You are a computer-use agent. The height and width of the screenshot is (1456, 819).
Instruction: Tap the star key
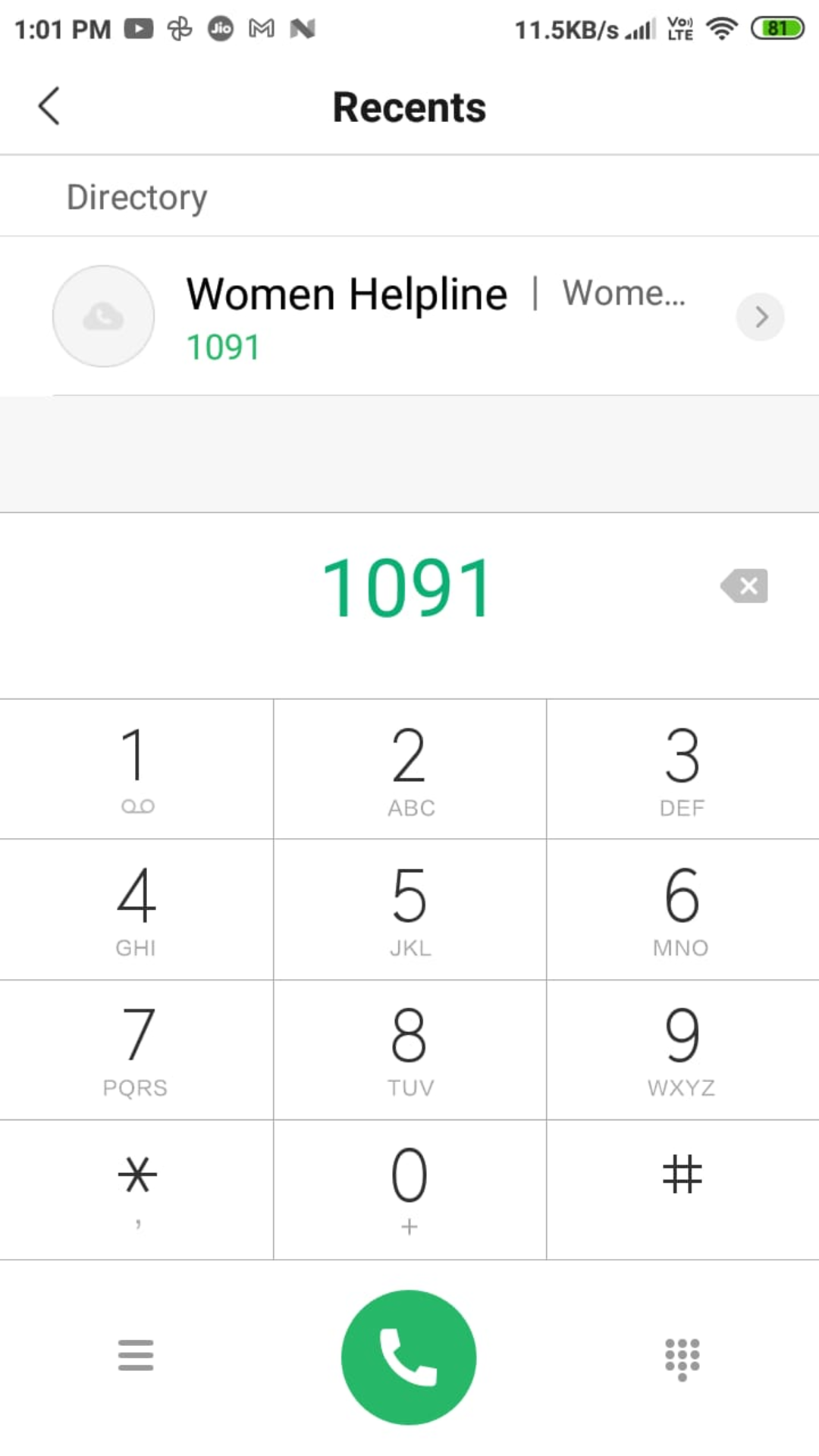pos(136,1190)
